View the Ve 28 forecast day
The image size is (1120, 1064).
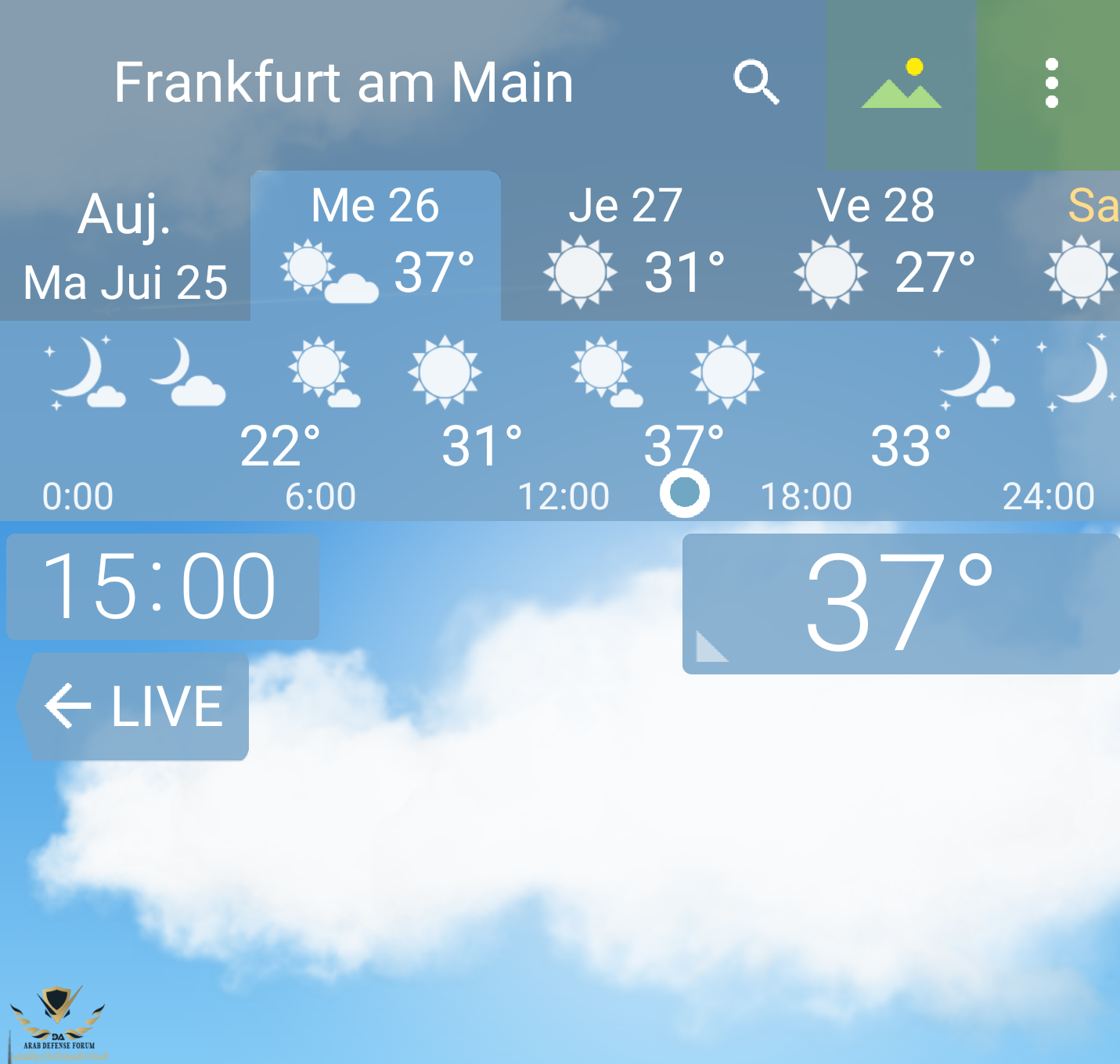(x=877, y=246)
